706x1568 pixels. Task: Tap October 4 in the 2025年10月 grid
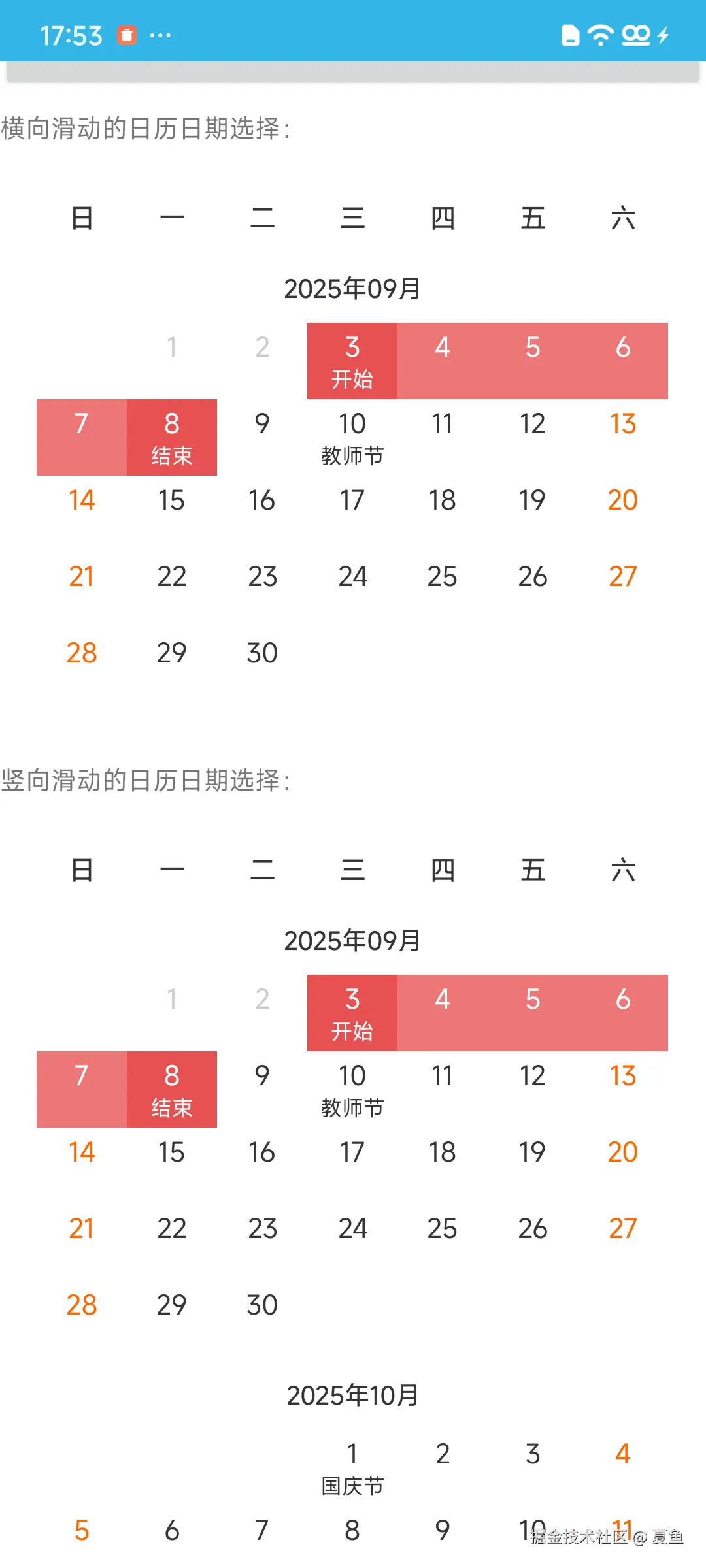(x=622, y=1454)
